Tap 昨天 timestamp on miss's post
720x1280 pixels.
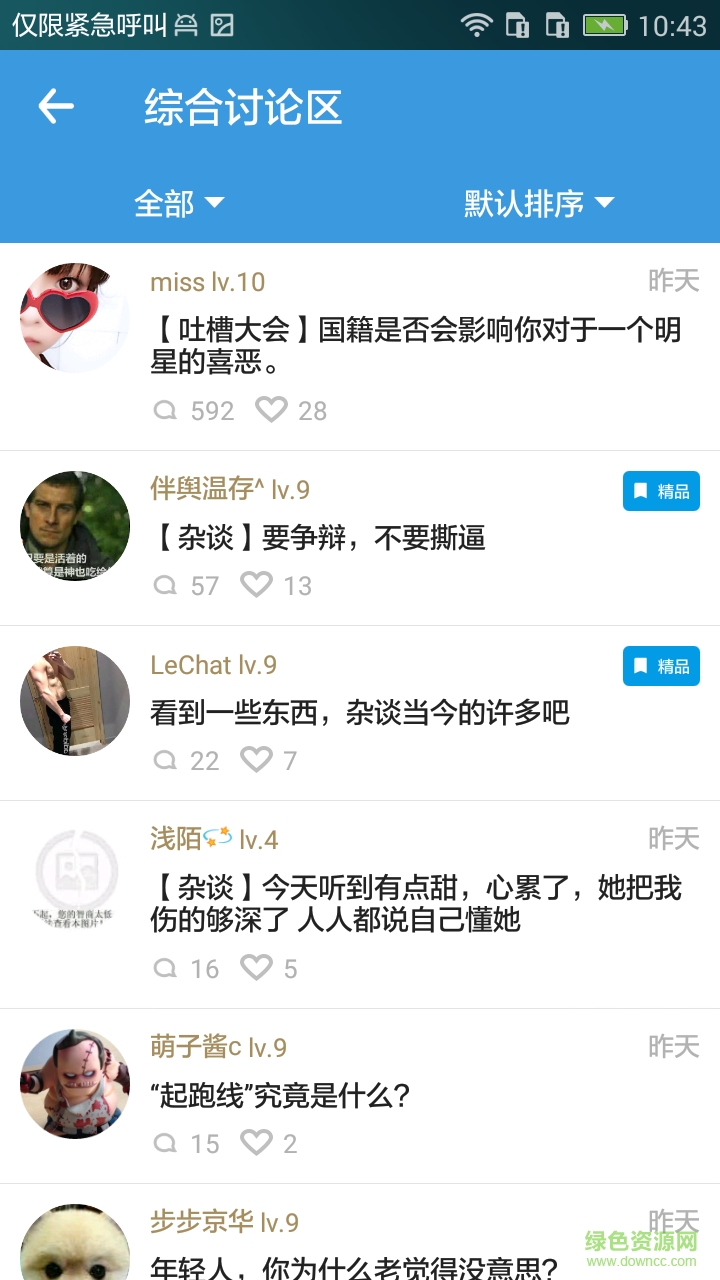tap(674, 281)
